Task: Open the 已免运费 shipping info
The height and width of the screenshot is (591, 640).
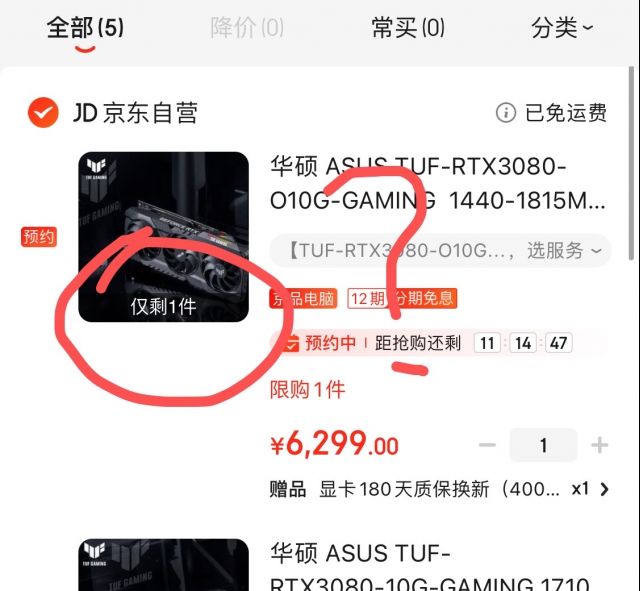Action: tap(552, 113)
